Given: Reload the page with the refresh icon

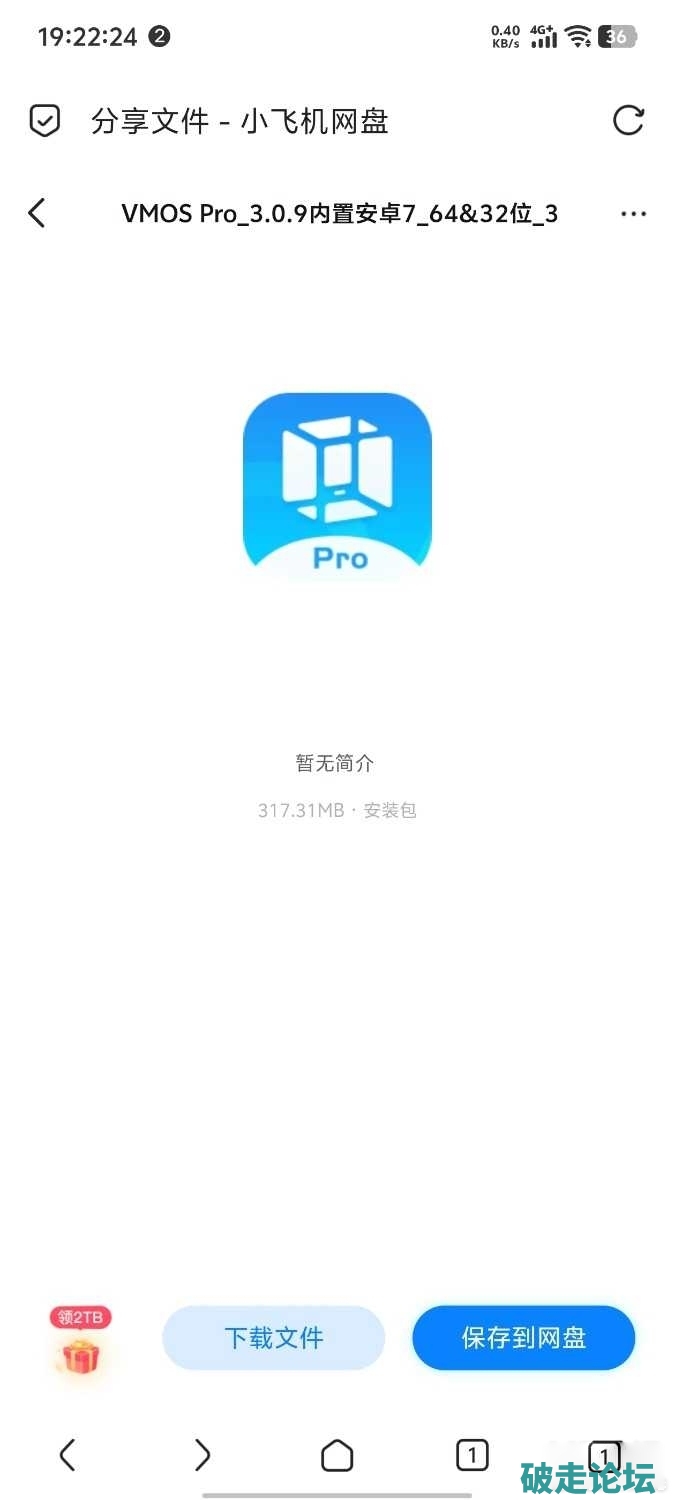Looking at the screenshot, I should pos(628,121).
